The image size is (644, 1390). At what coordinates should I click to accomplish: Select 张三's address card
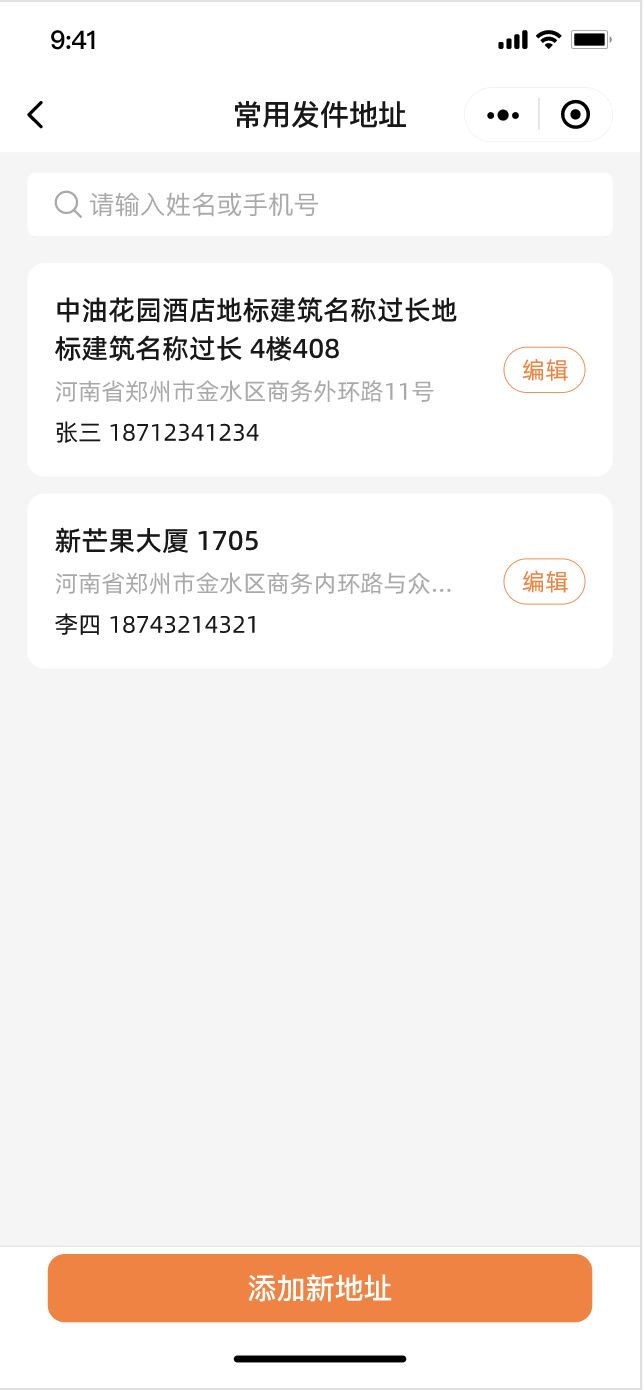[x=320, y=370]
